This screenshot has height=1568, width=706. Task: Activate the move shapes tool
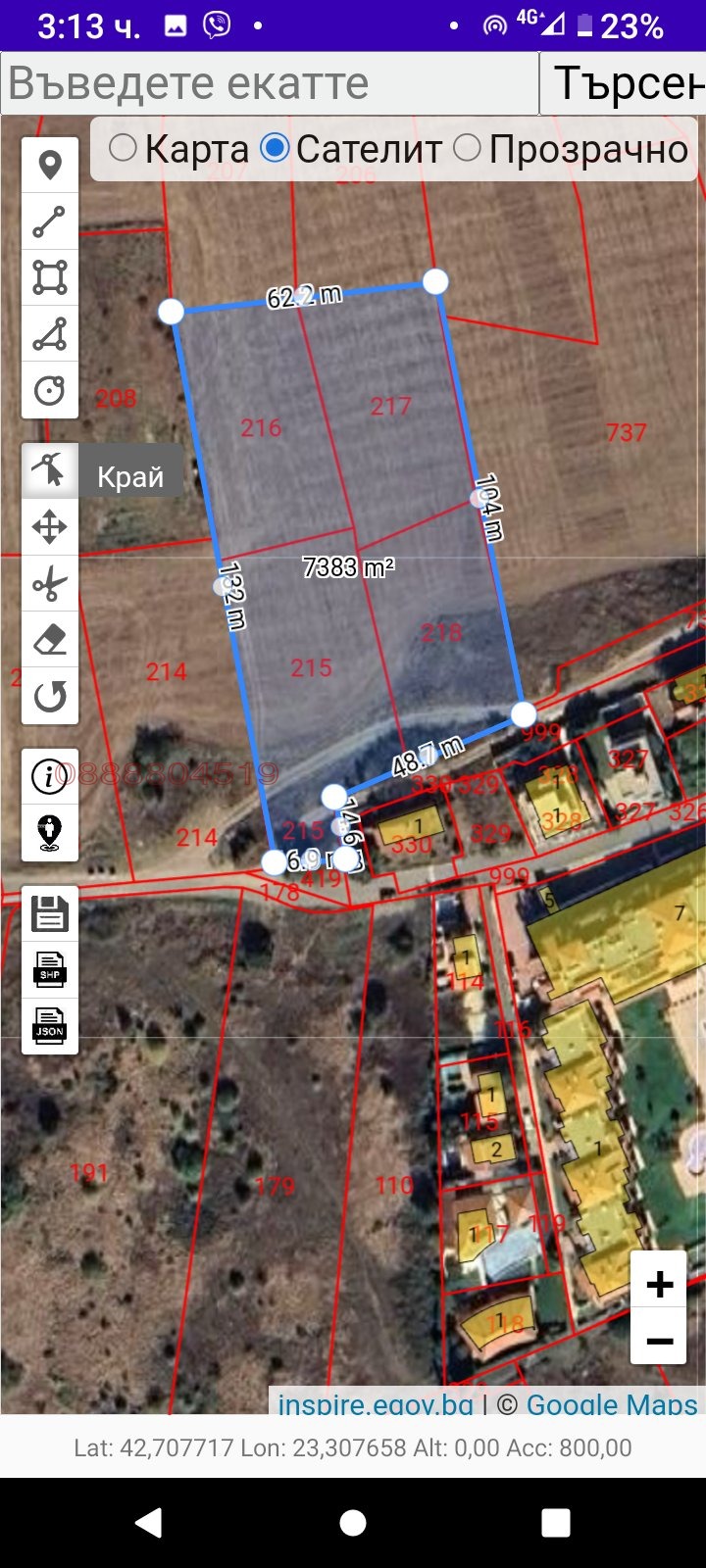point(50,527)
